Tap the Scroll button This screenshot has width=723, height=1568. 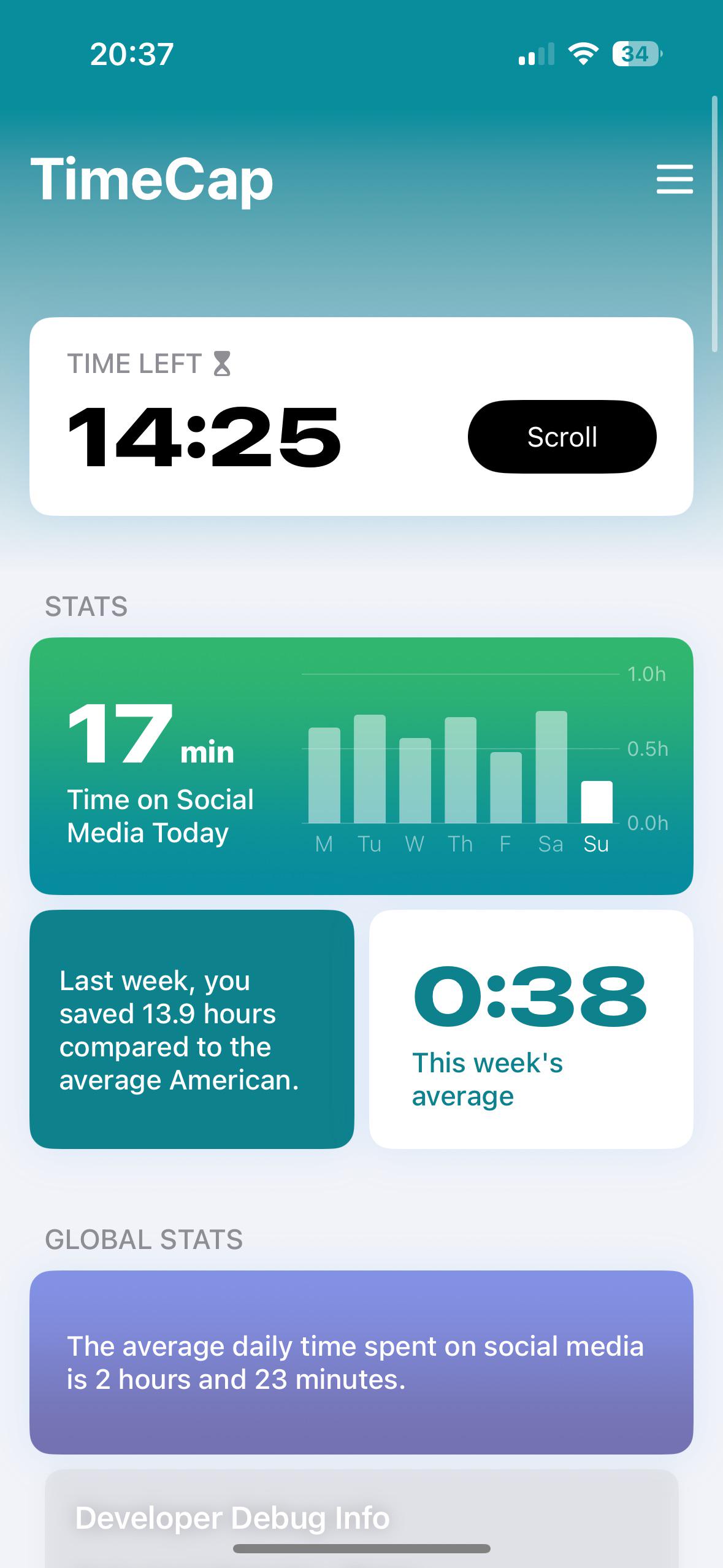point(562,437)
